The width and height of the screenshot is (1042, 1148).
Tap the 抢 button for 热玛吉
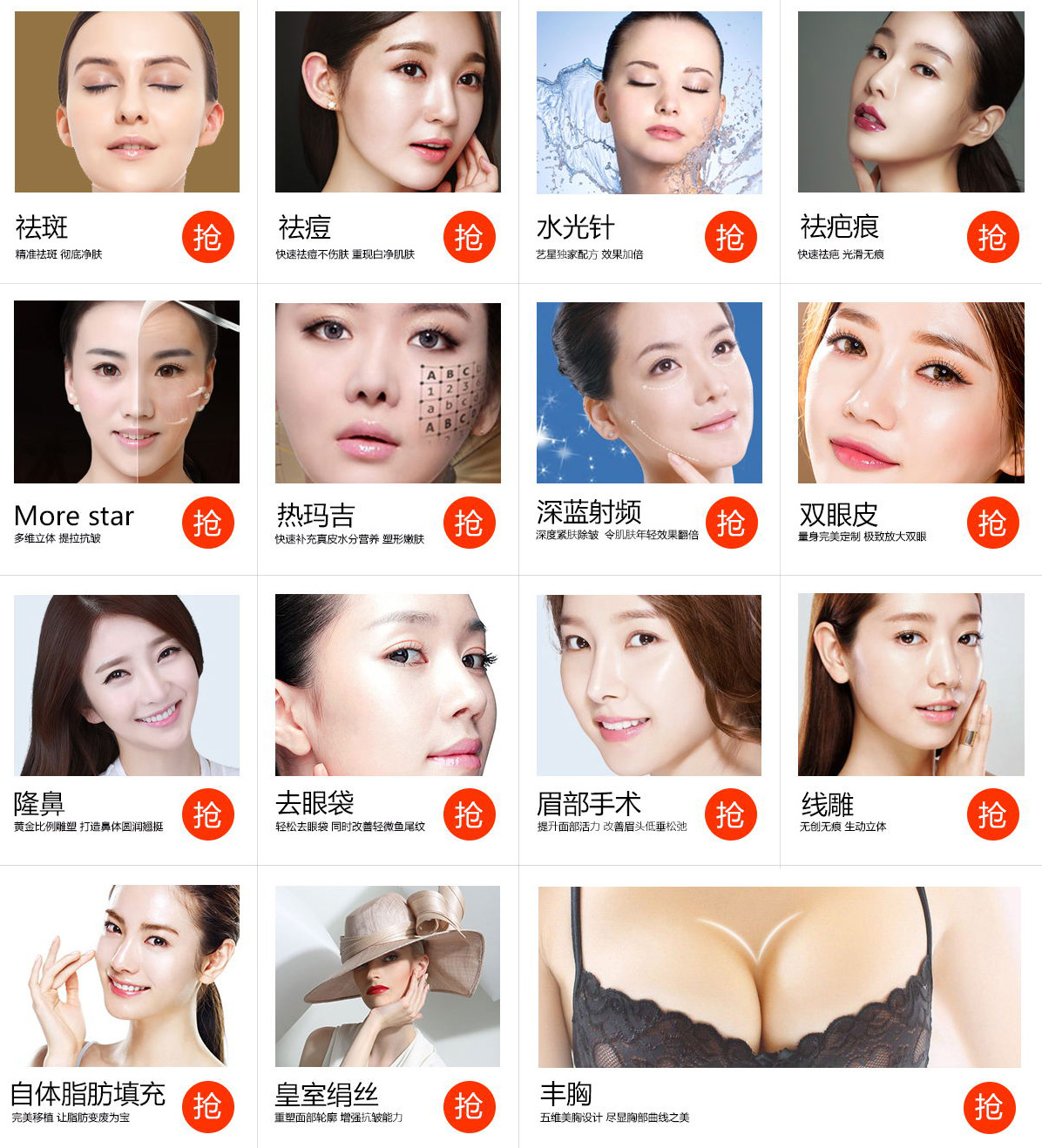(x=469, y=523)
